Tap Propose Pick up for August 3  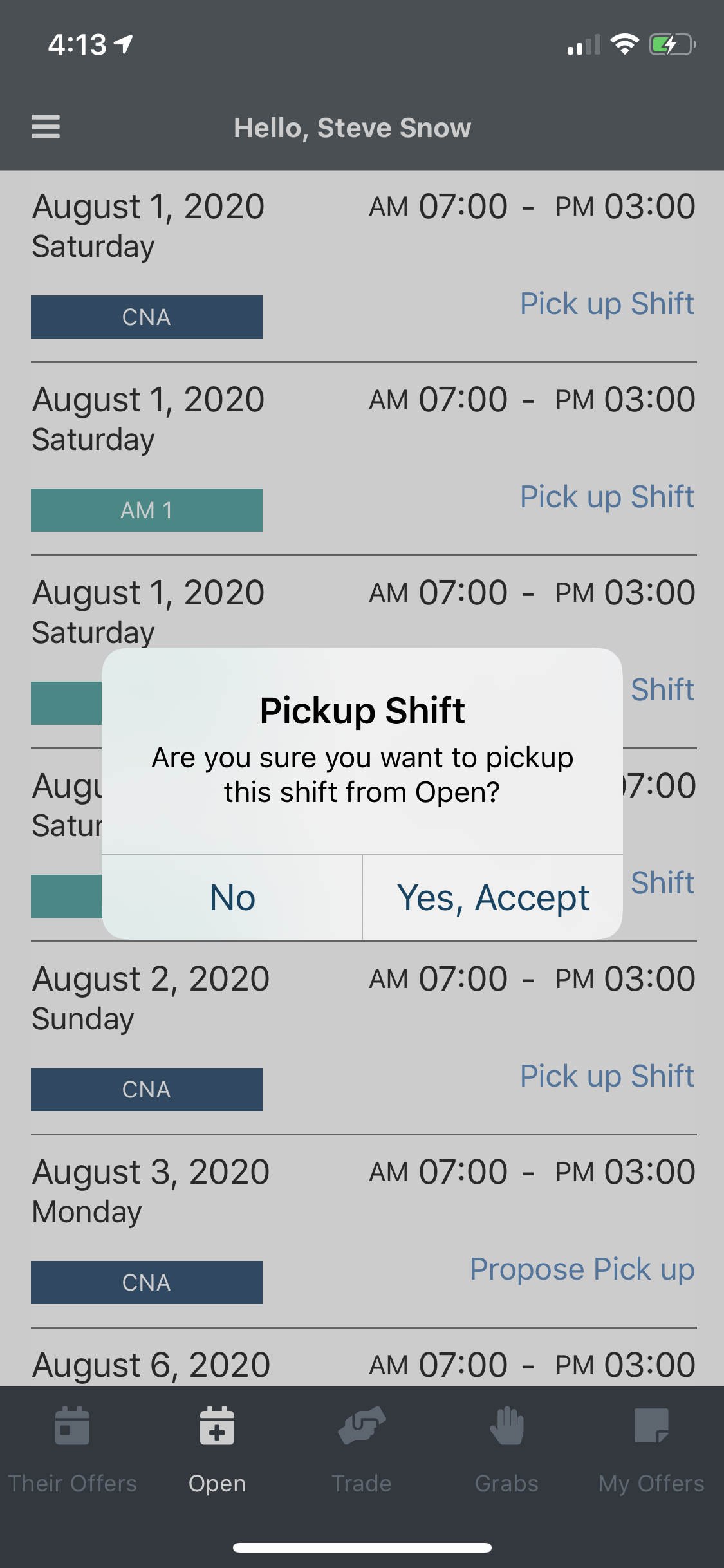[x=582, y=1269]
